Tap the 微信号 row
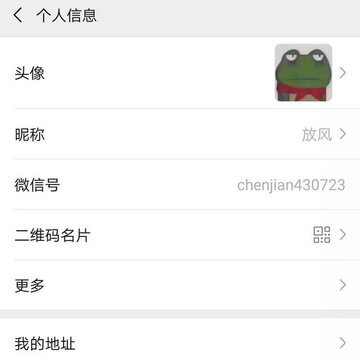360x360 pixels. pyautogui.click(x=180, y=185)
